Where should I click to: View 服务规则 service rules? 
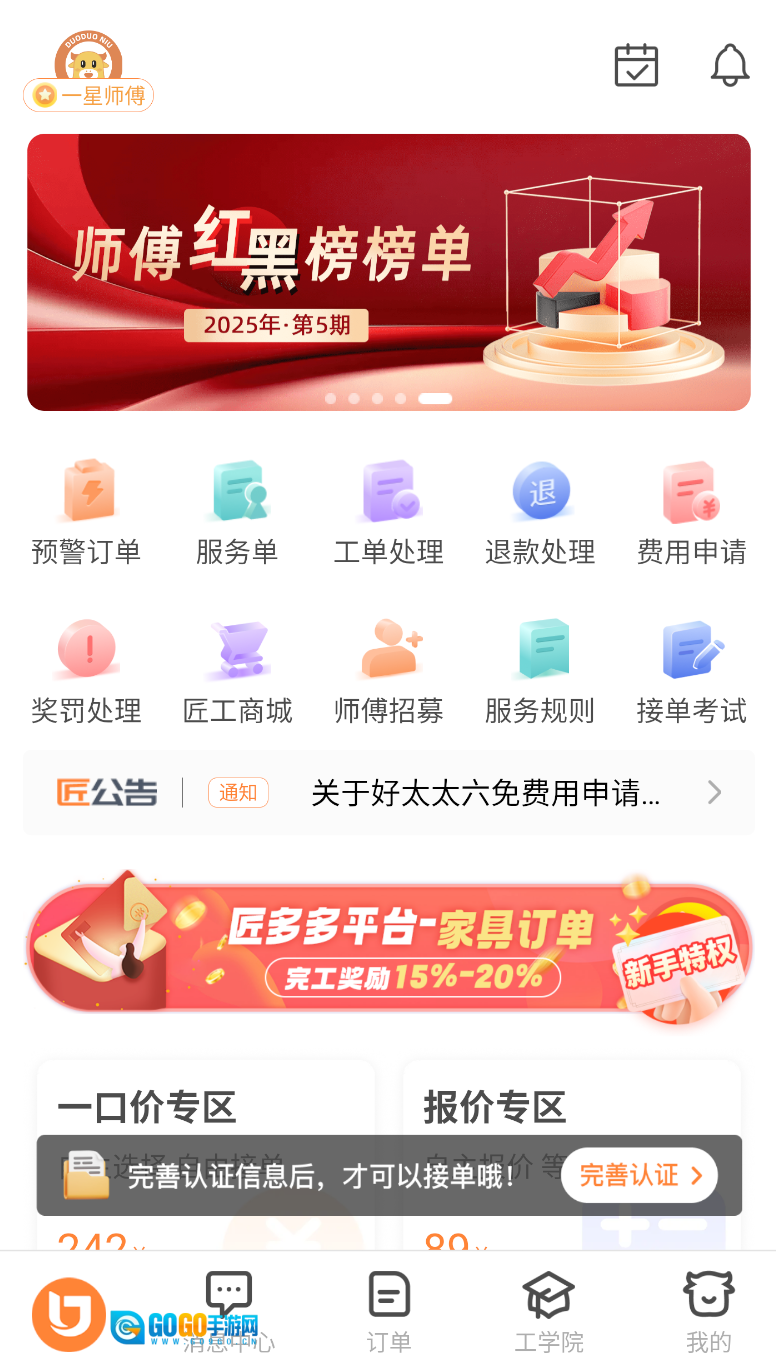(x=540, y=670)
